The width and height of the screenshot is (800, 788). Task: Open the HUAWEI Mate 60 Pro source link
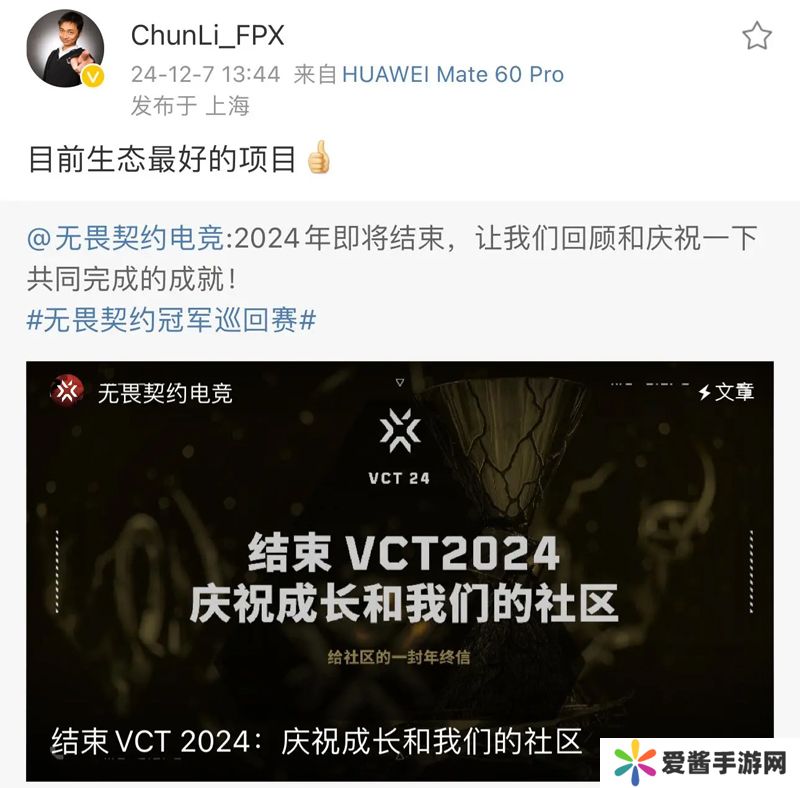pos(453,74)
